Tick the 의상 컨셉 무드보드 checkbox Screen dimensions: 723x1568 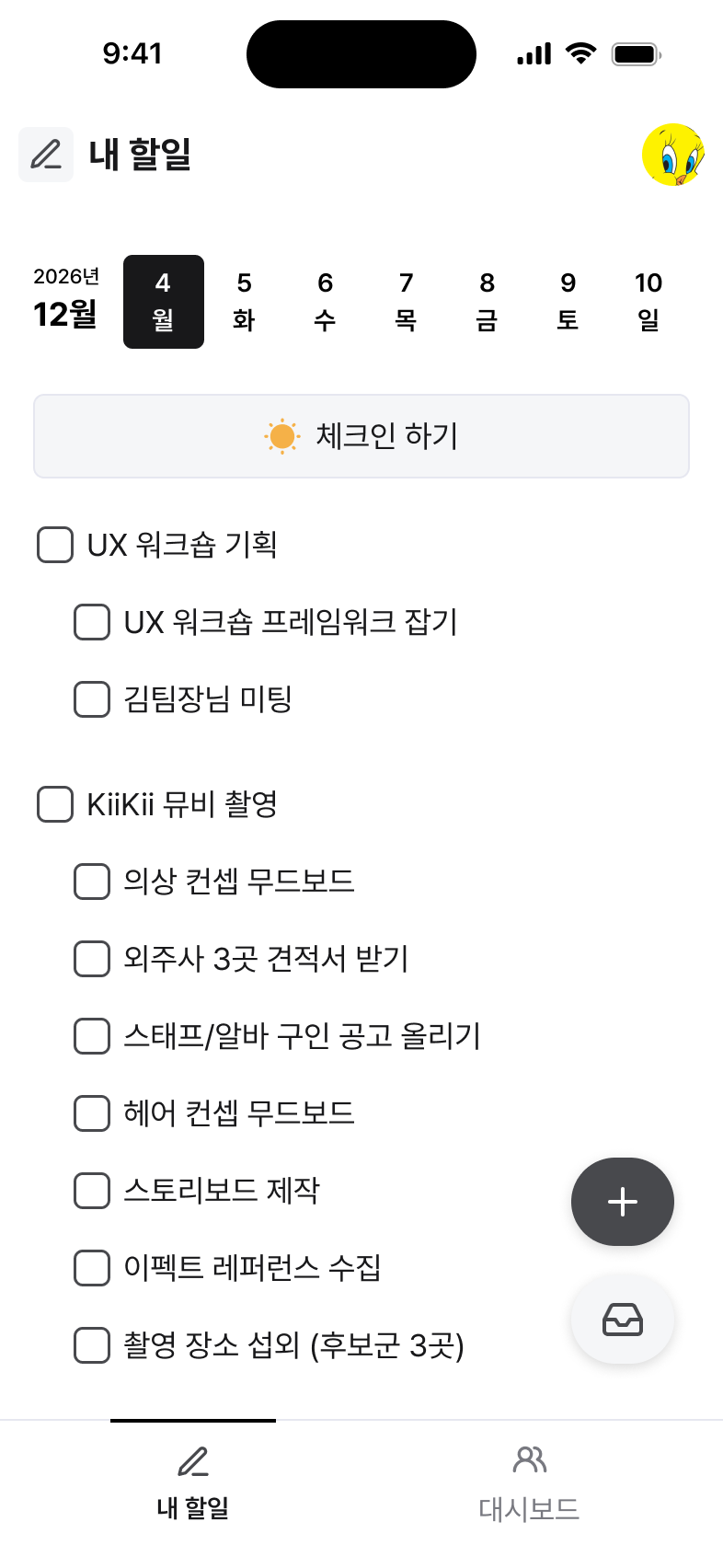pos(91,882)
